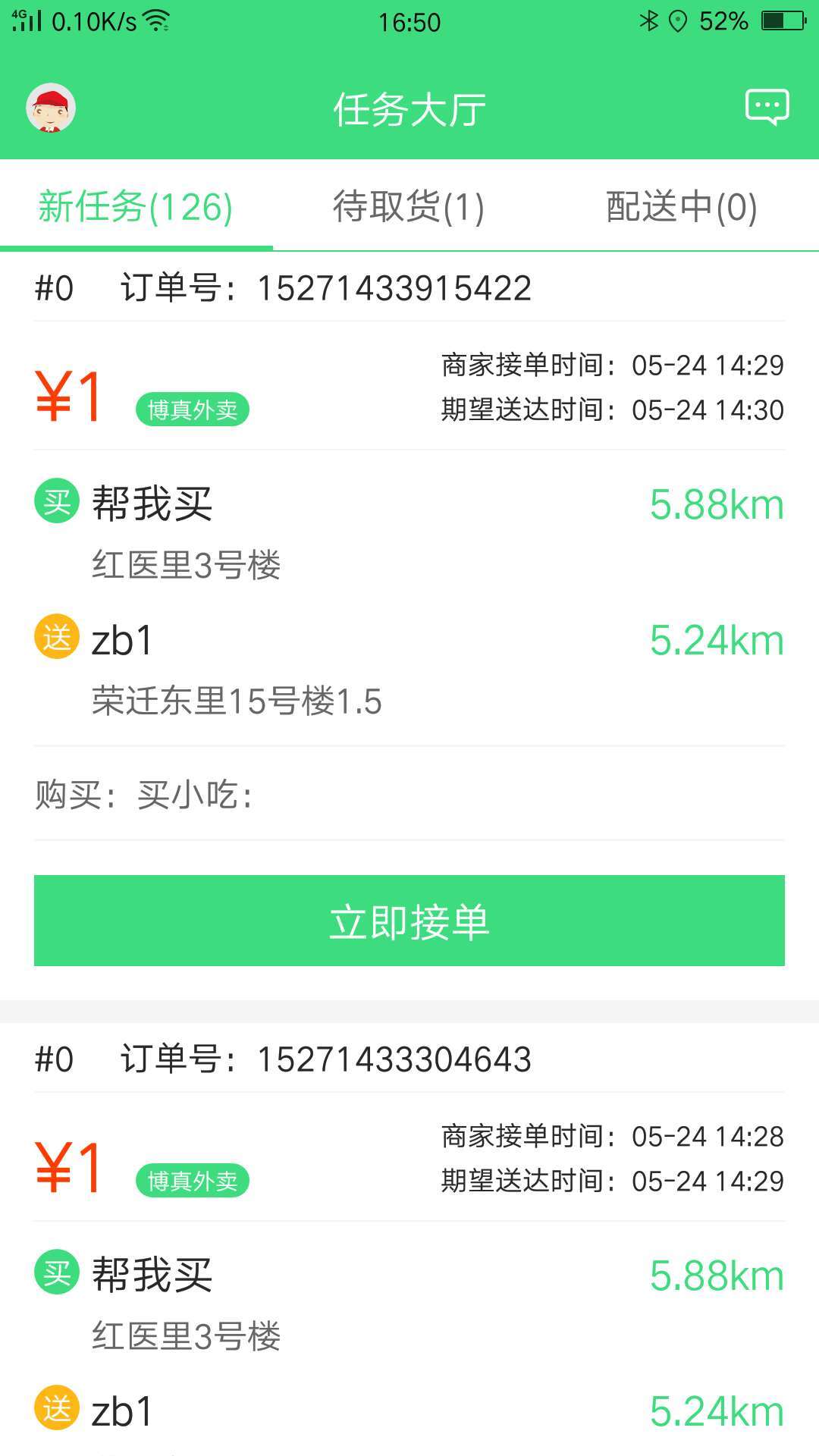Switch to the 新任务(126) tab
Viewport: 819px width, 1456px height.
(x=136, y=207)
